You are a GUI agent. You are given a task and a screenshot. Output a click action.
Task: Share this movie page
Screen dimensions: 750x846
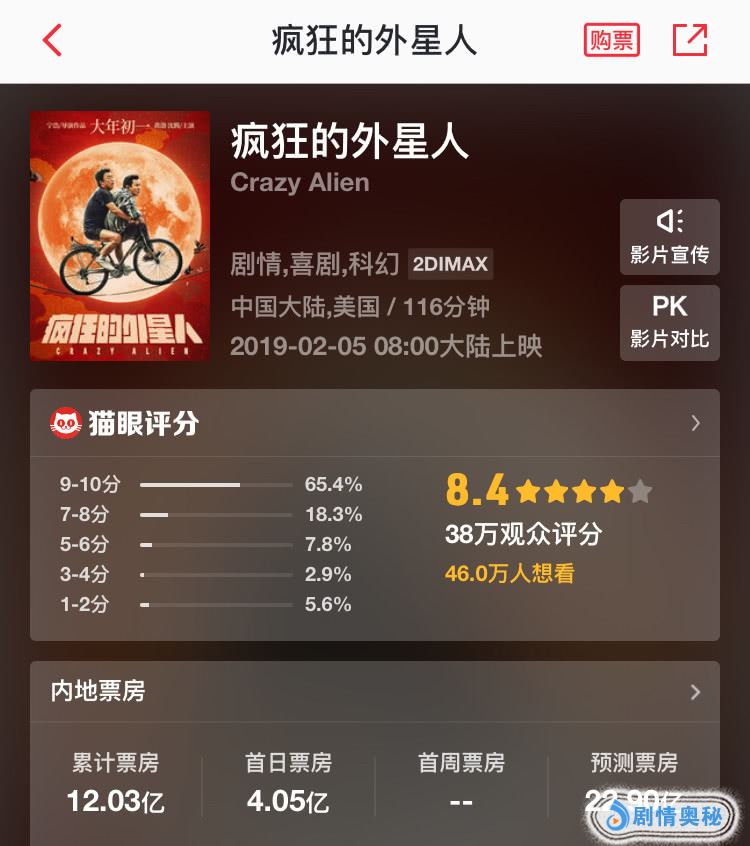point(690,41)
